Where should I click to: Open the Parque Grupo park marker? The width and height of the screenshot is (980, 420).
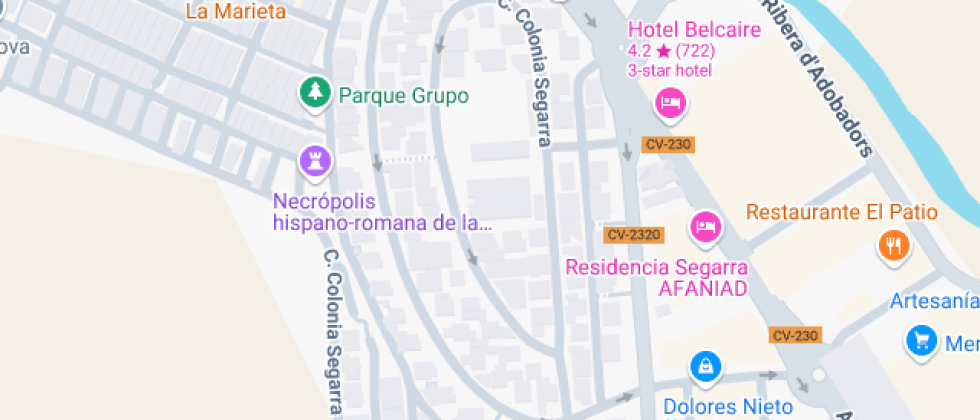315,94
